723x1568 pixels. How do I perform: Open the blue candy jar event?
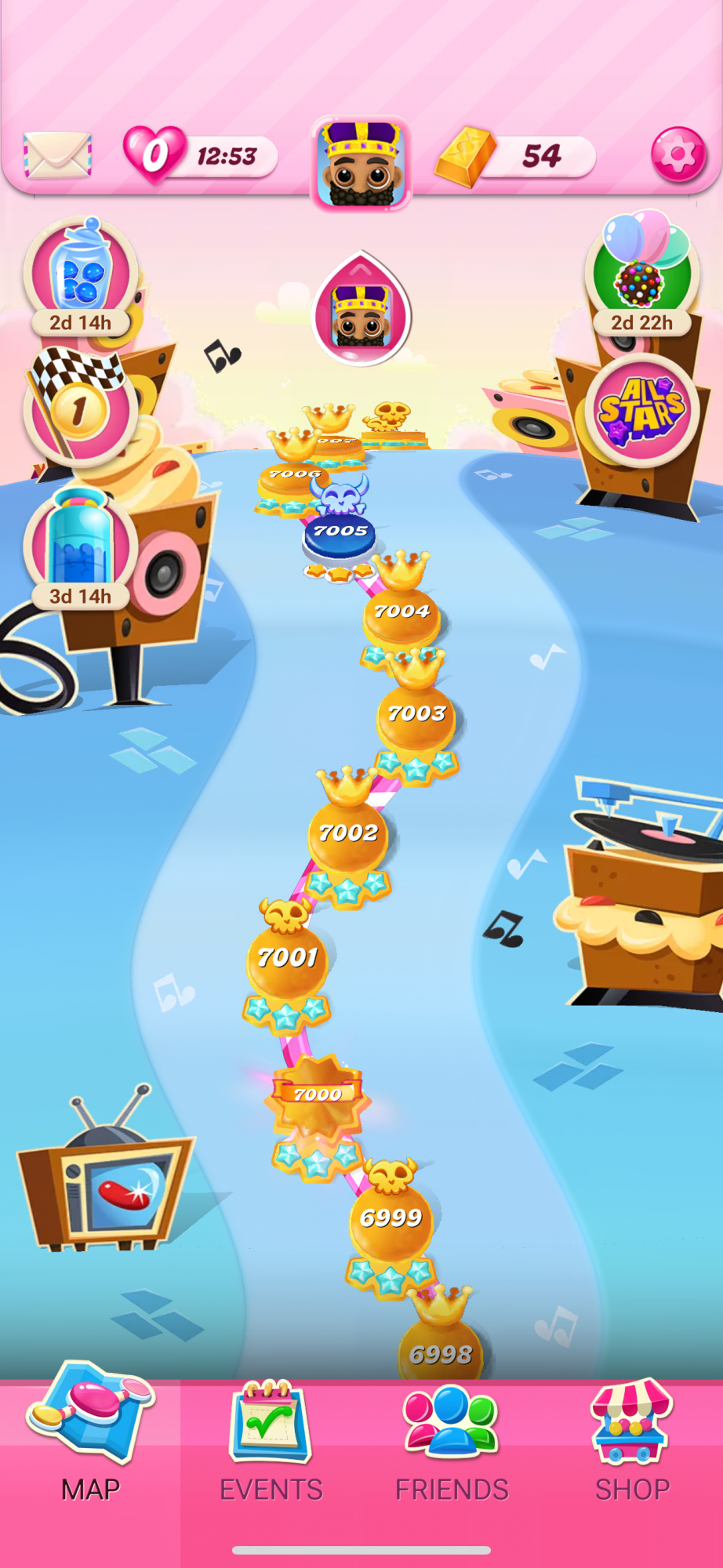coord(81,276)
